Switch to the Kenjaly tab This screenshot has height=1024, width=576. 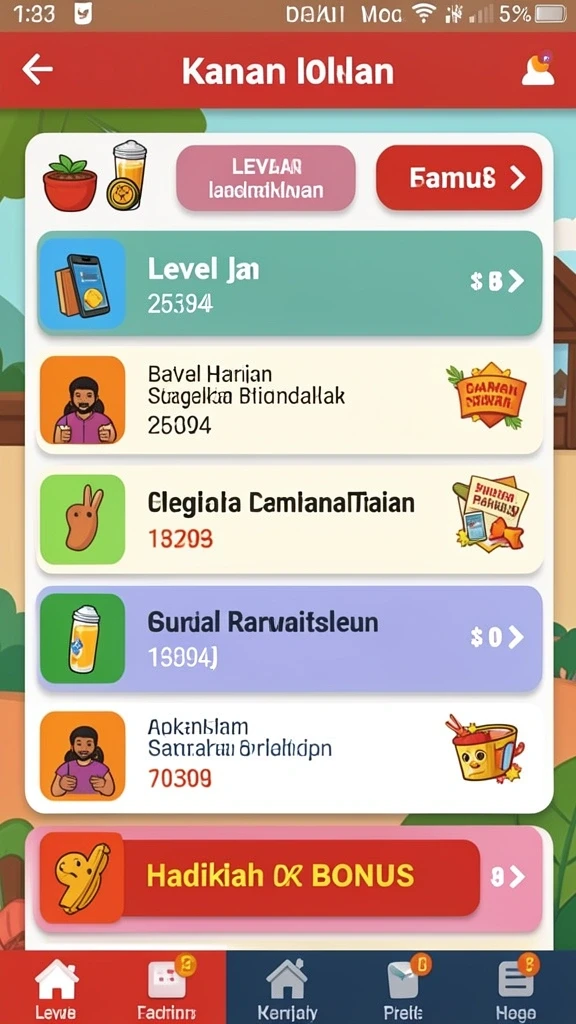tap(287, 988)
